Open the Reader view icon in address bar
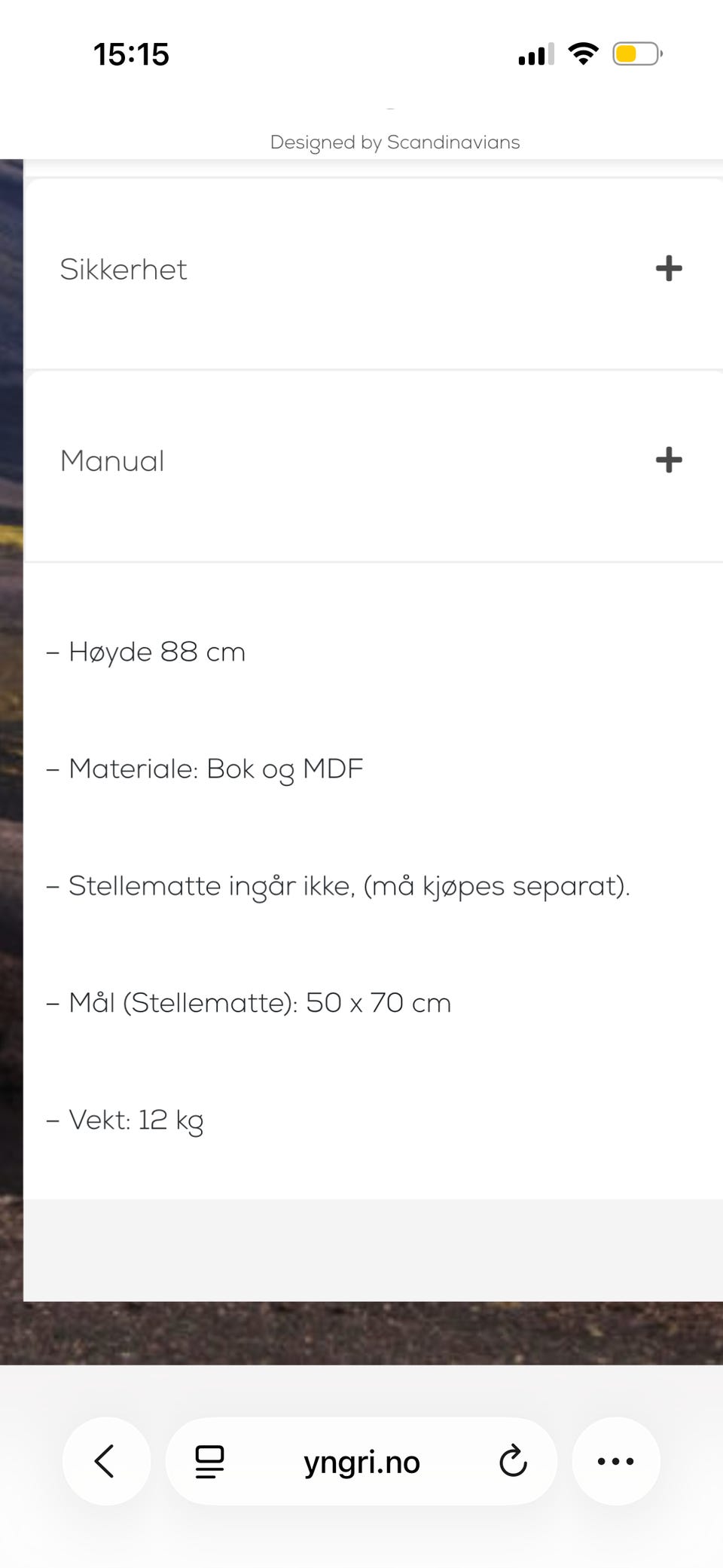723x1568 pixels. (209, 1460)
